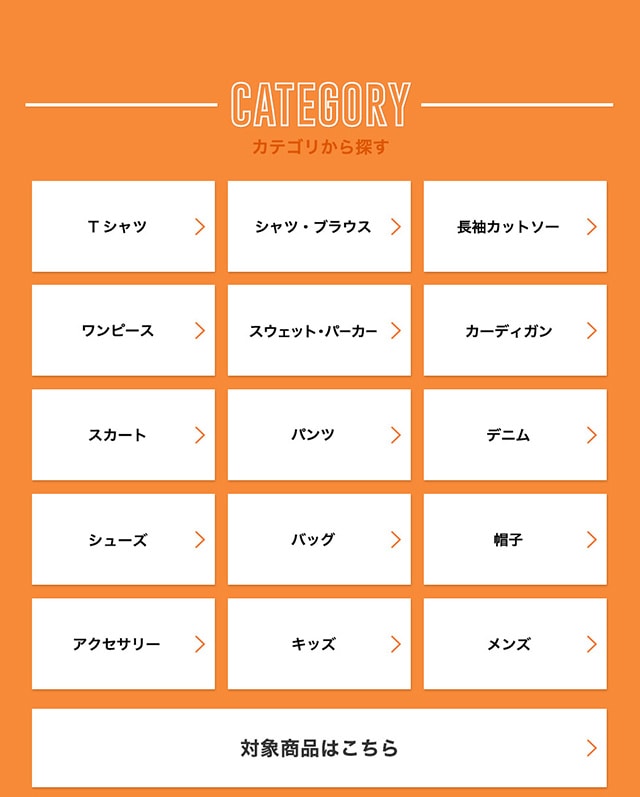Screen dimensions: 640x797
Task: Browse the スカート category
Action: click(123, 435)
